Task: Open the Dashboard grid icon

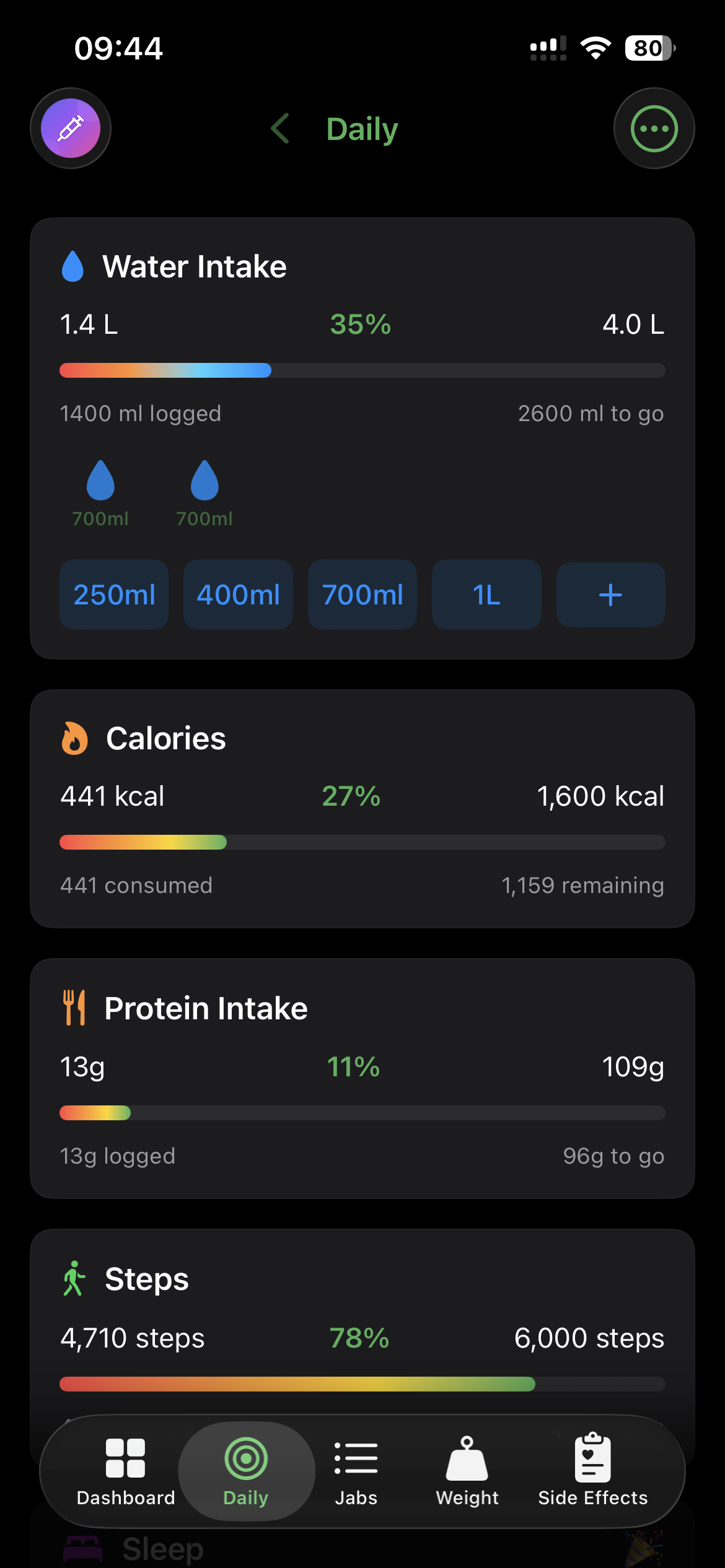Action: (125, 1457)
